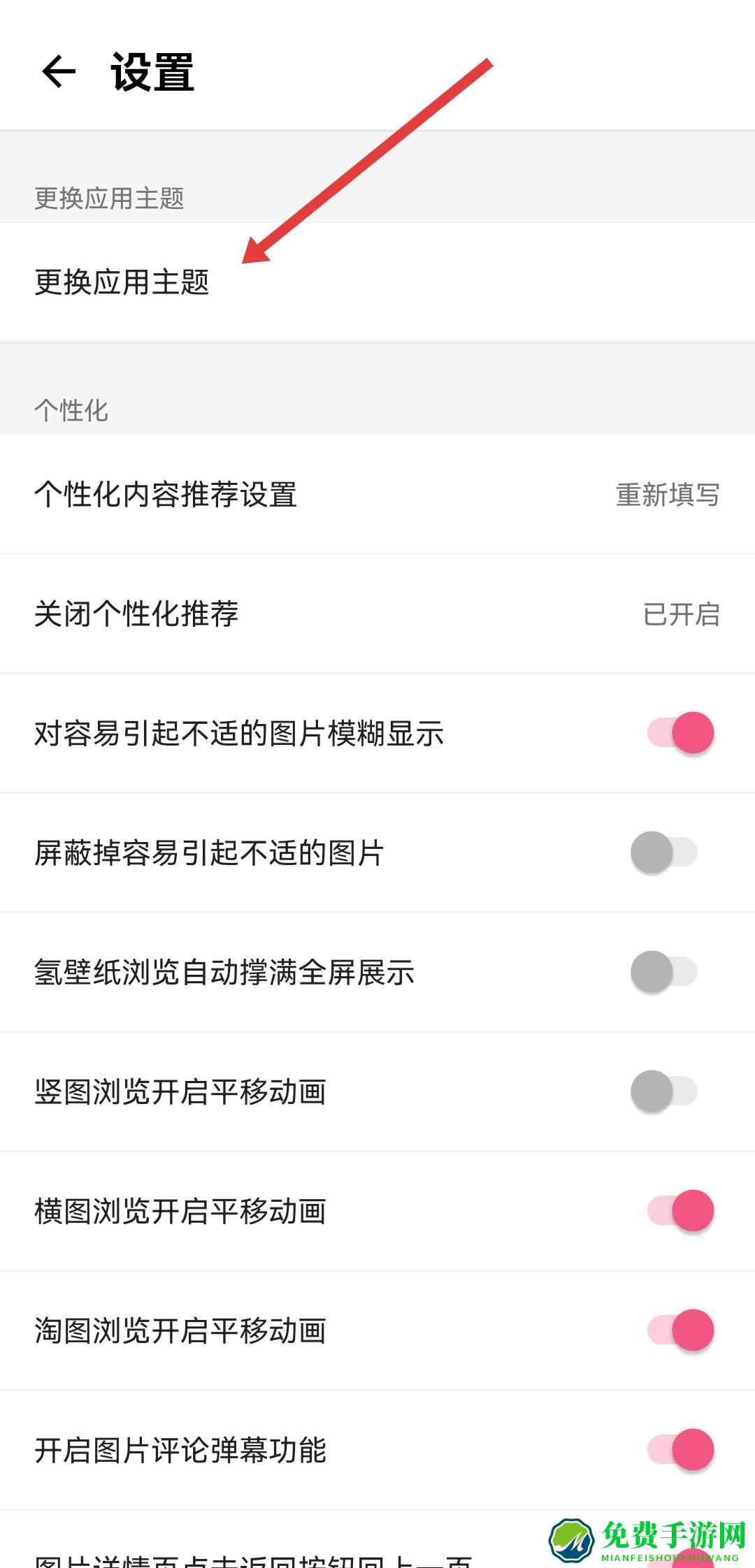Image resolution: width=755 pixels, height=1568 pixels.
Task: Turn off 对容易引起不适的图片模糊显示
Action: tap(679, 733)
